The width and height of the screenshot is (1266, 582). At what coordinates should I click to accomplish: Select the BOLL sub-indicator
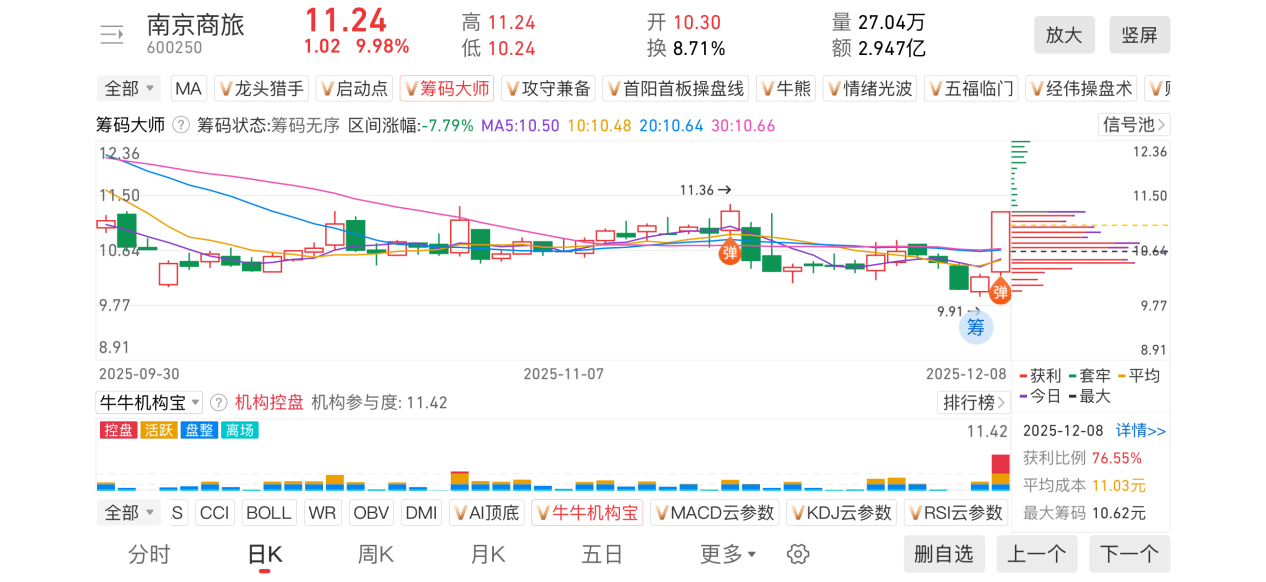[x=268, y=513]
